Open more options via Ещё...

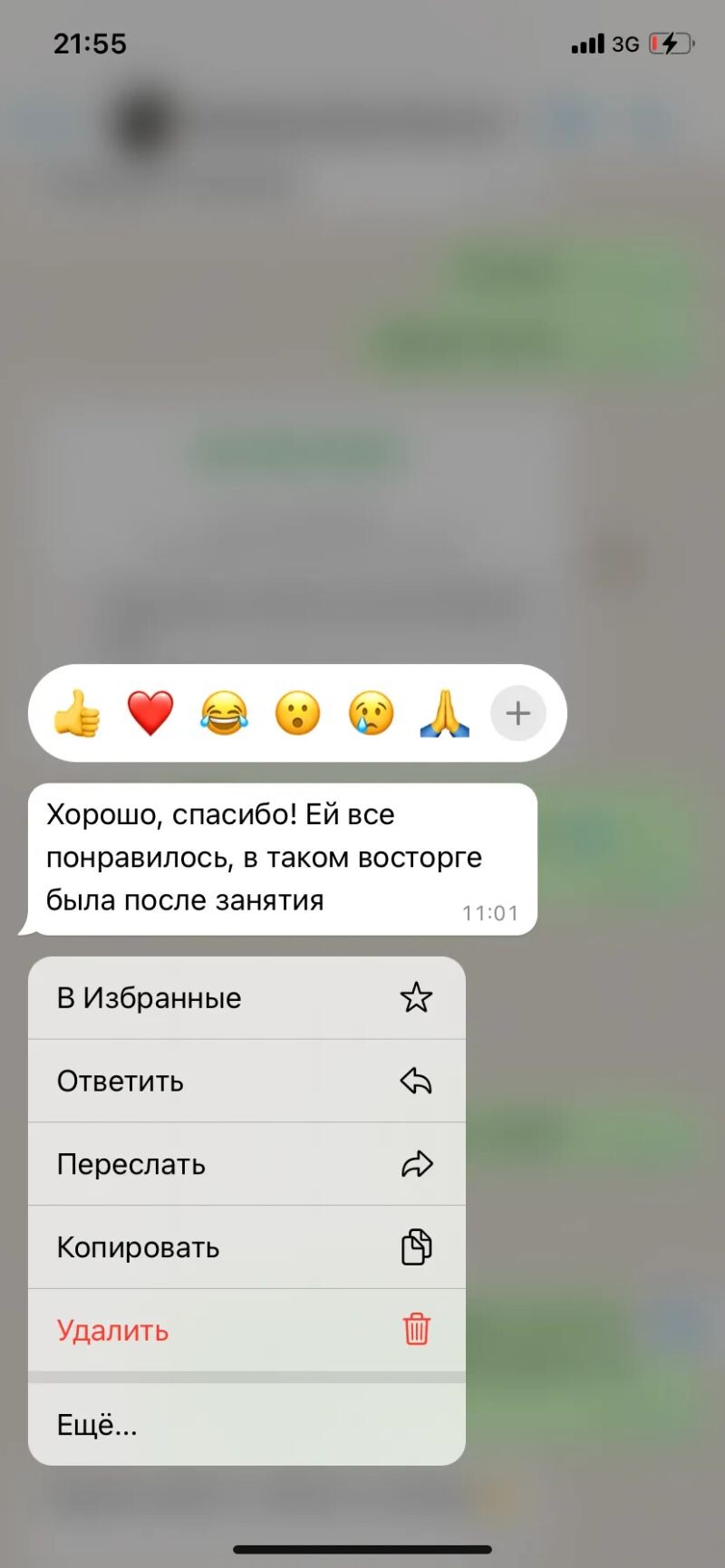point(246,1425)
